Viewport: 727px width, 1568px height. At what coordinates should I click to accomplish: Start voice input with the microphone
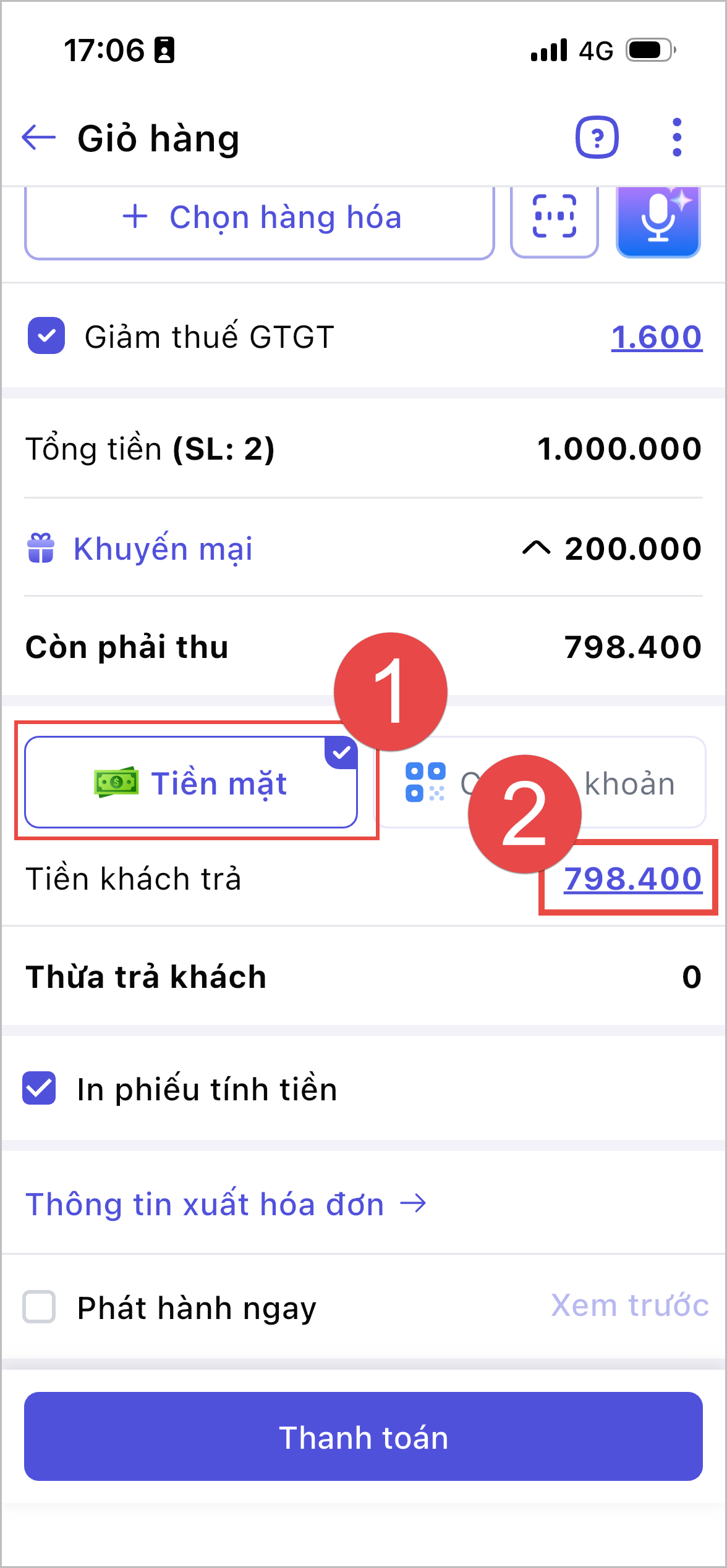(658, 219)
